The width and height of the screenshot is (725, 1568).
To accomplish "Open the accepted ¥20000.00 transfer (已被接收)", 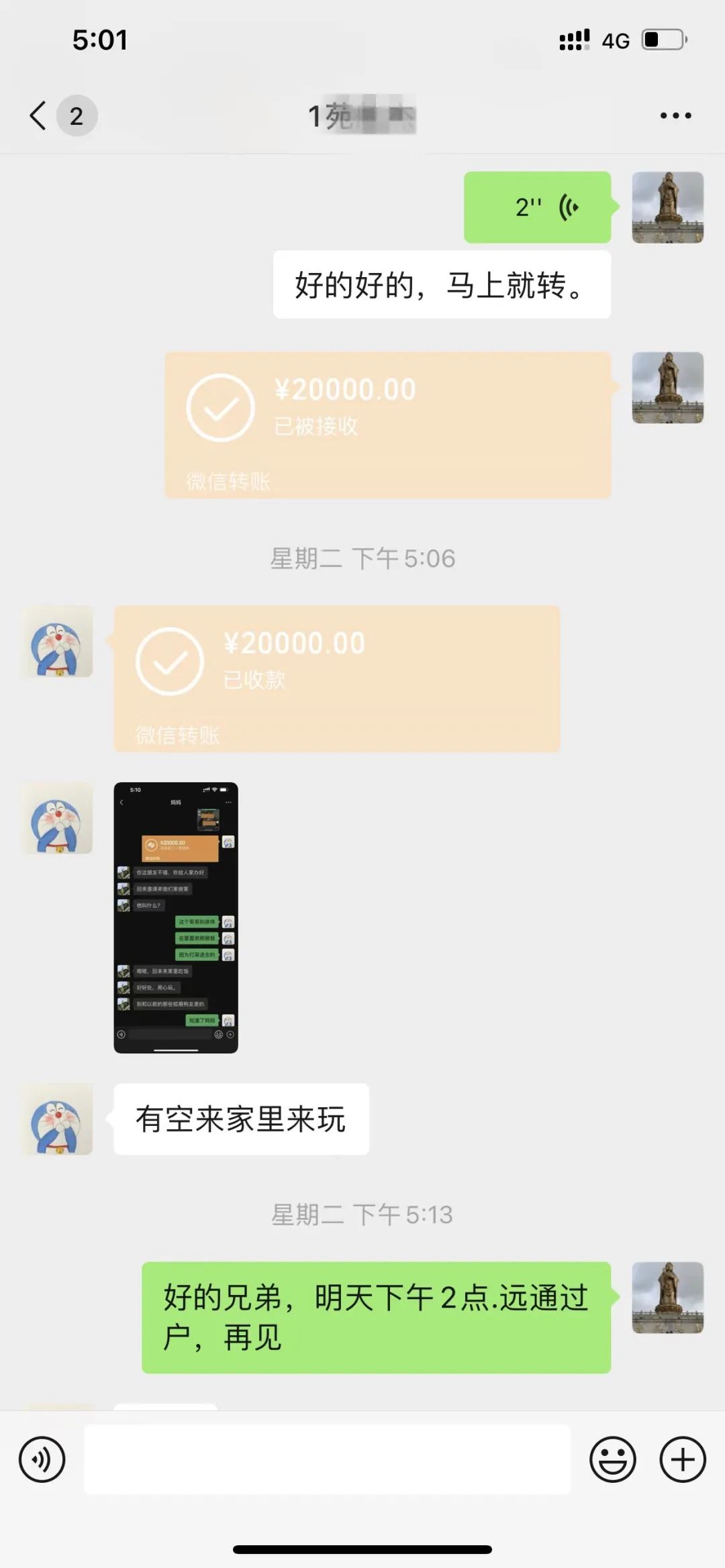I will pos(388,425).
